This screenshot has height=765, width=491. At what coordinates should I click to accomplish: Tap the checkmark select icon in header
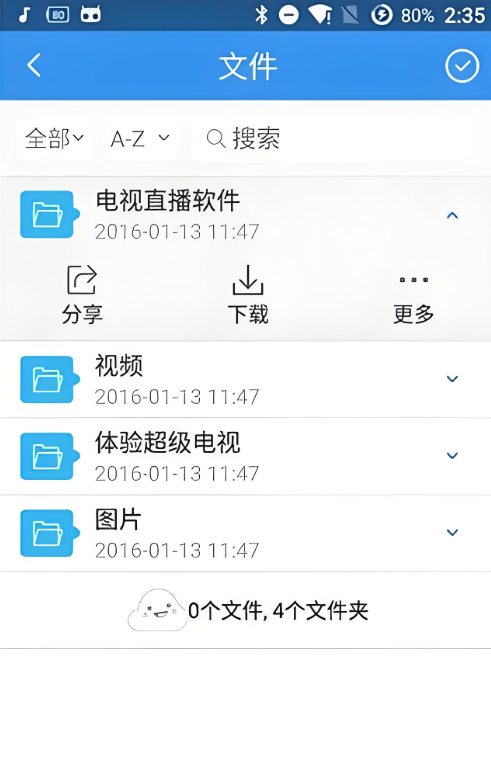tap(462, 66)
